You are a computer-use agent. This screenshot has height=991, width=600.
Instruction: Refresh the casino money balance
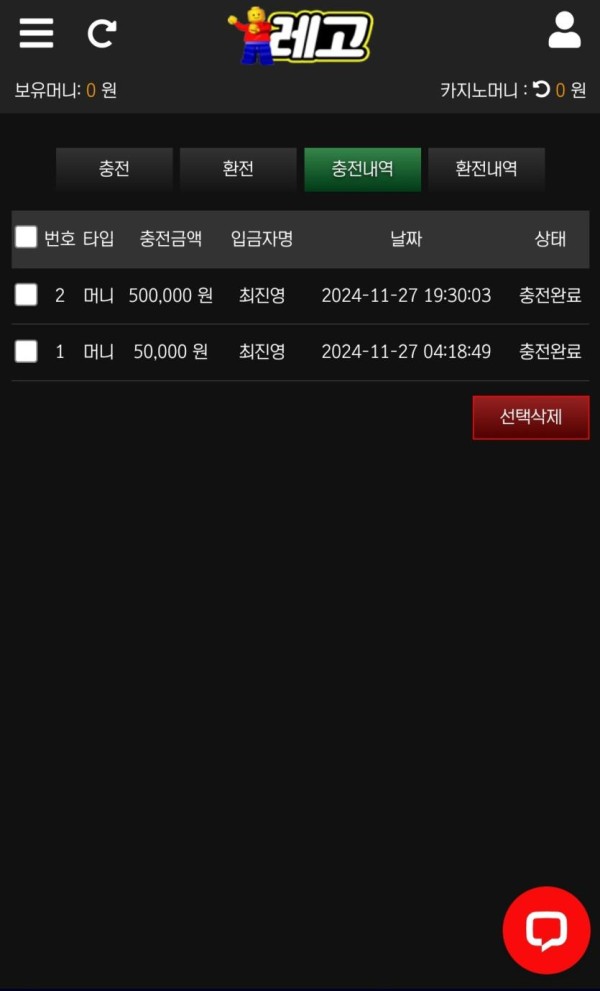pyautogui.click(x=541, y=89)
